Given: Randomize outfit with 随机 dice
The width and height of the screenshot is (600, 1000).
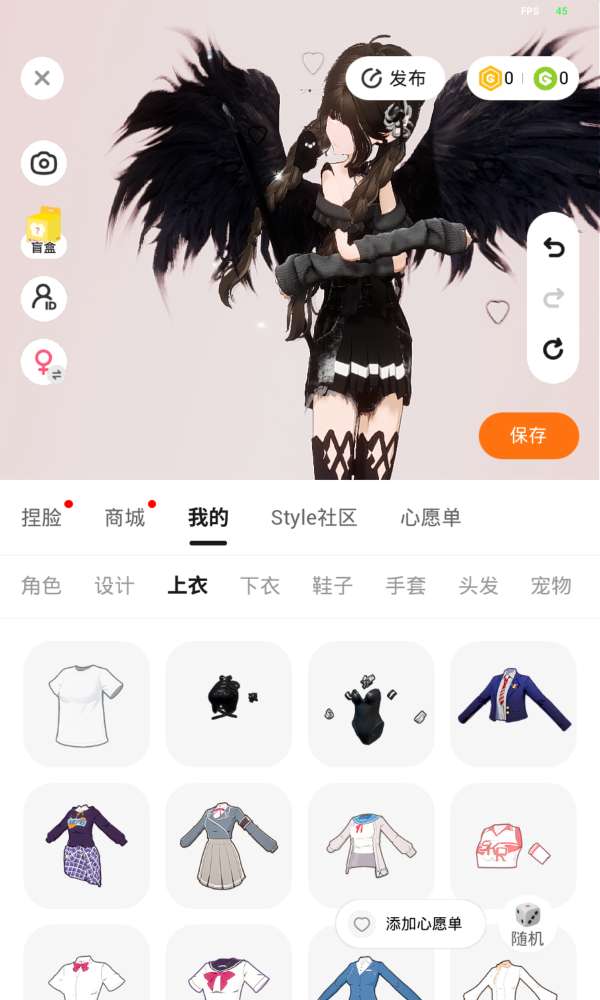Looking at the screenshot, I should click(x=527, y=924).
